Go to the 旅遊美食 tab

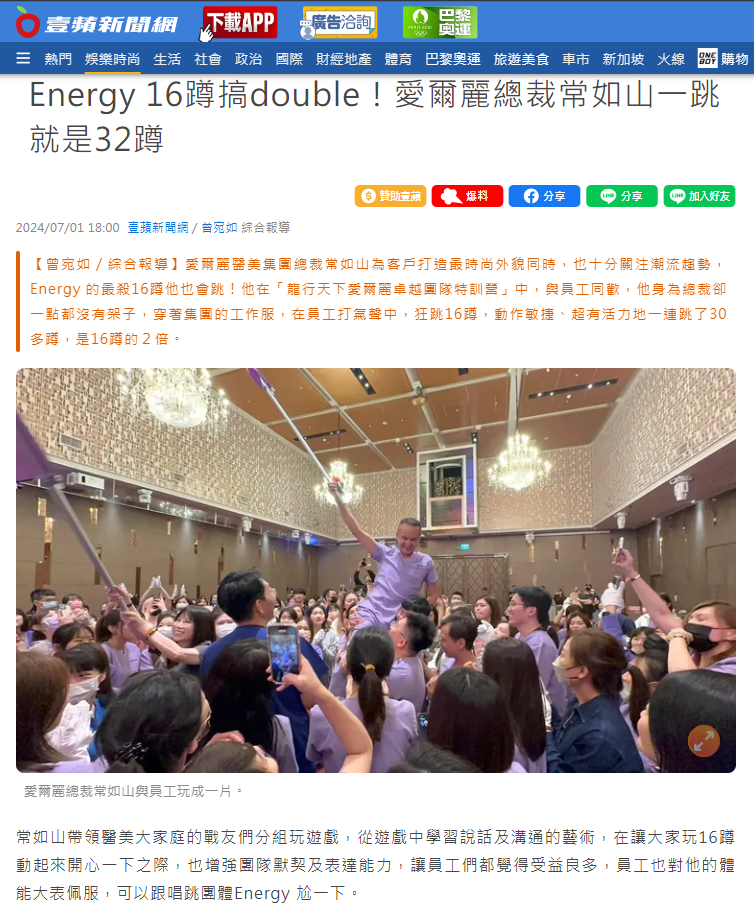click(521, 59)
